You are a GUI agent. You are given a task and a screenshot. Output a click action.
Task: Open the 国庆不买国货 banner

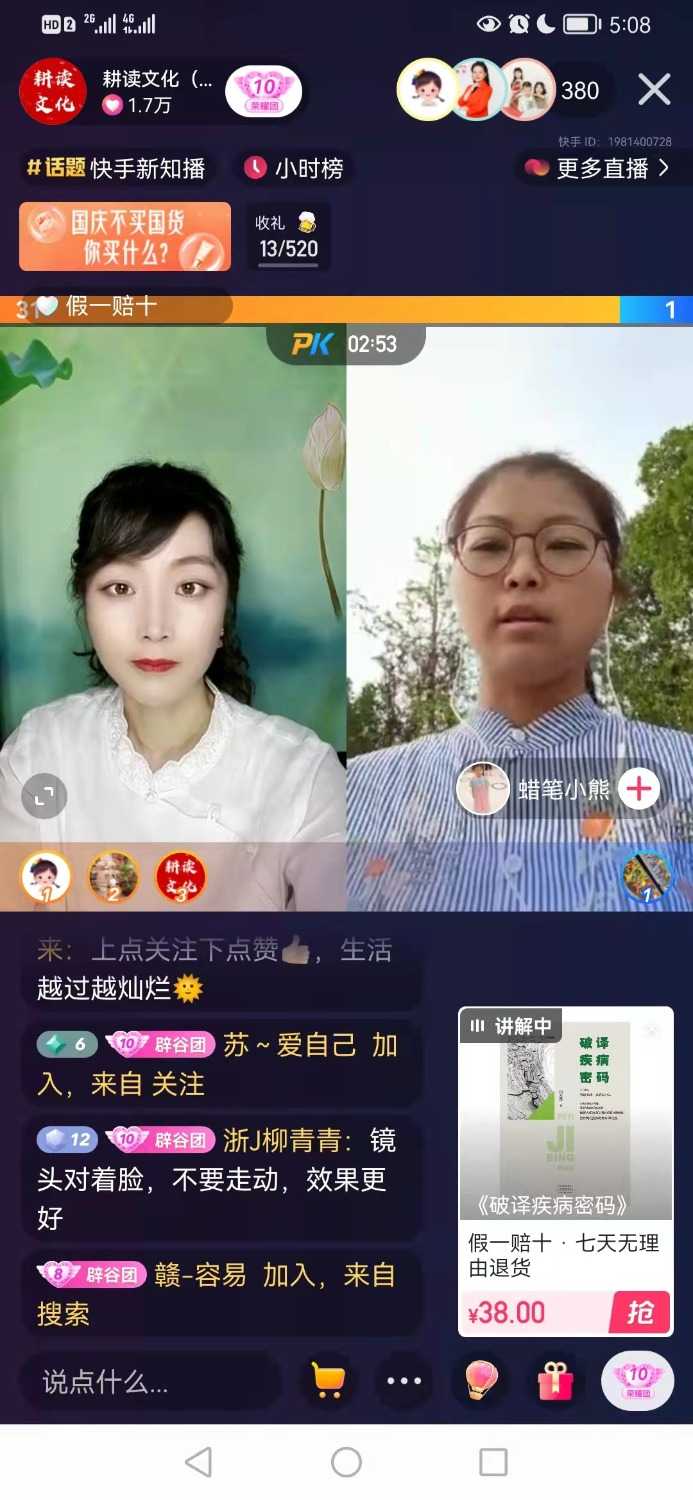(x=125, y=237)
